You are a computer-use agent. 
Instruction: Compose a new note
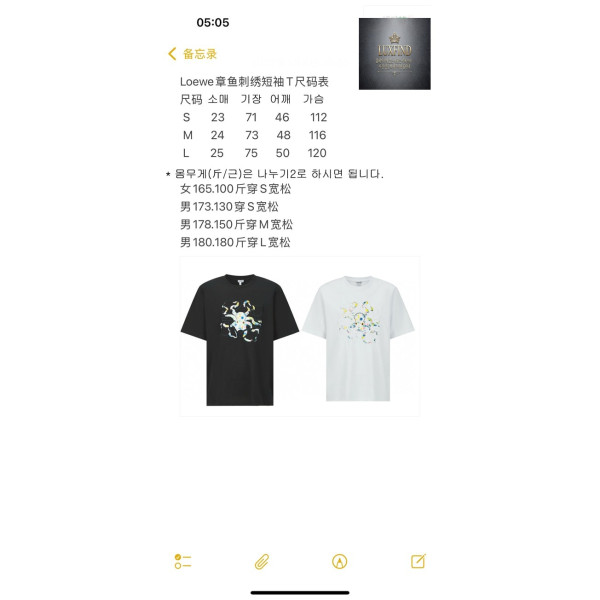point(418,561)
